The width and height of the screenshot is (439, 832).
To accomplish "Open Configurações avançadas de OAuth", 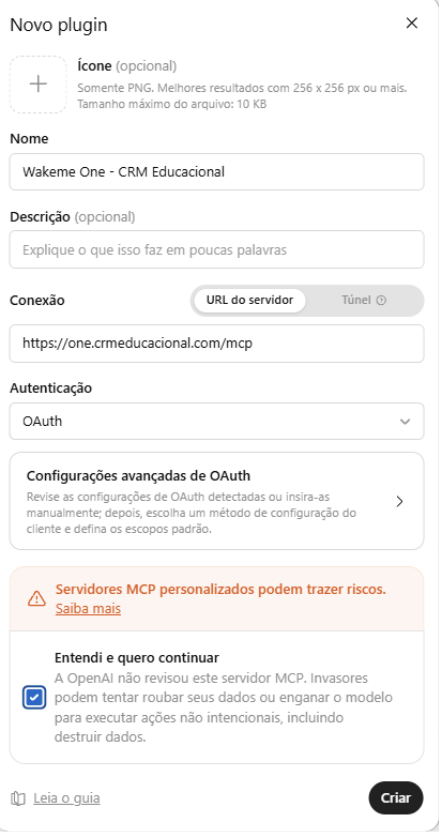I will tap(217, 501).
